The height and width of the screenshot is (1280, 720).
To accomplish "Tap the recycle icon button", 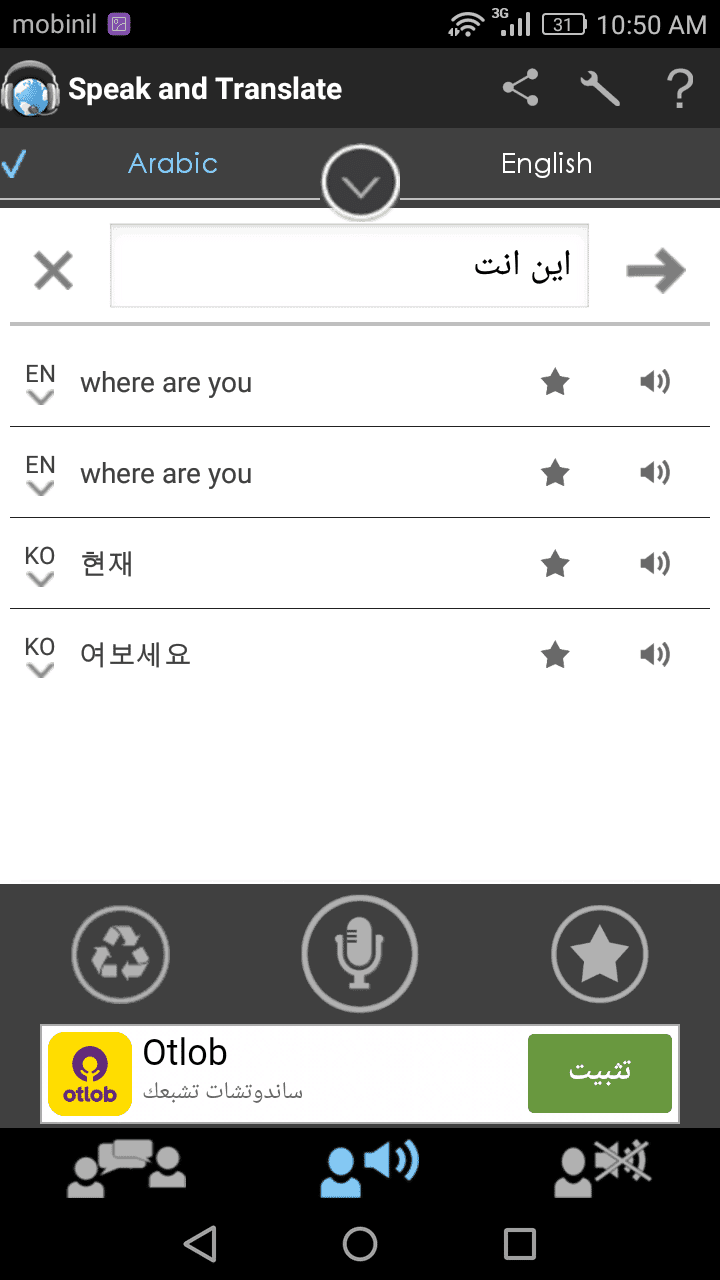I will pos(120,954).
